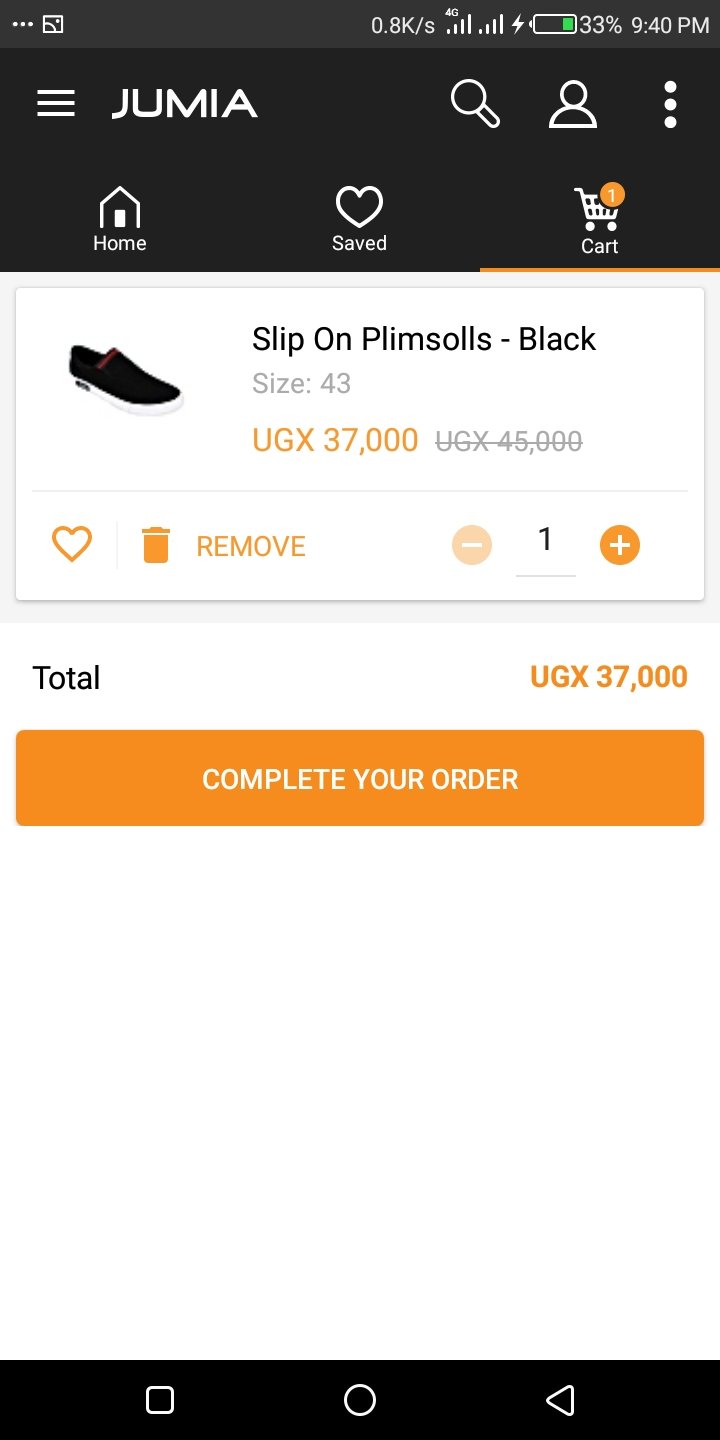Switch to the Home tab
The image size is (720, 1440).
120,220
